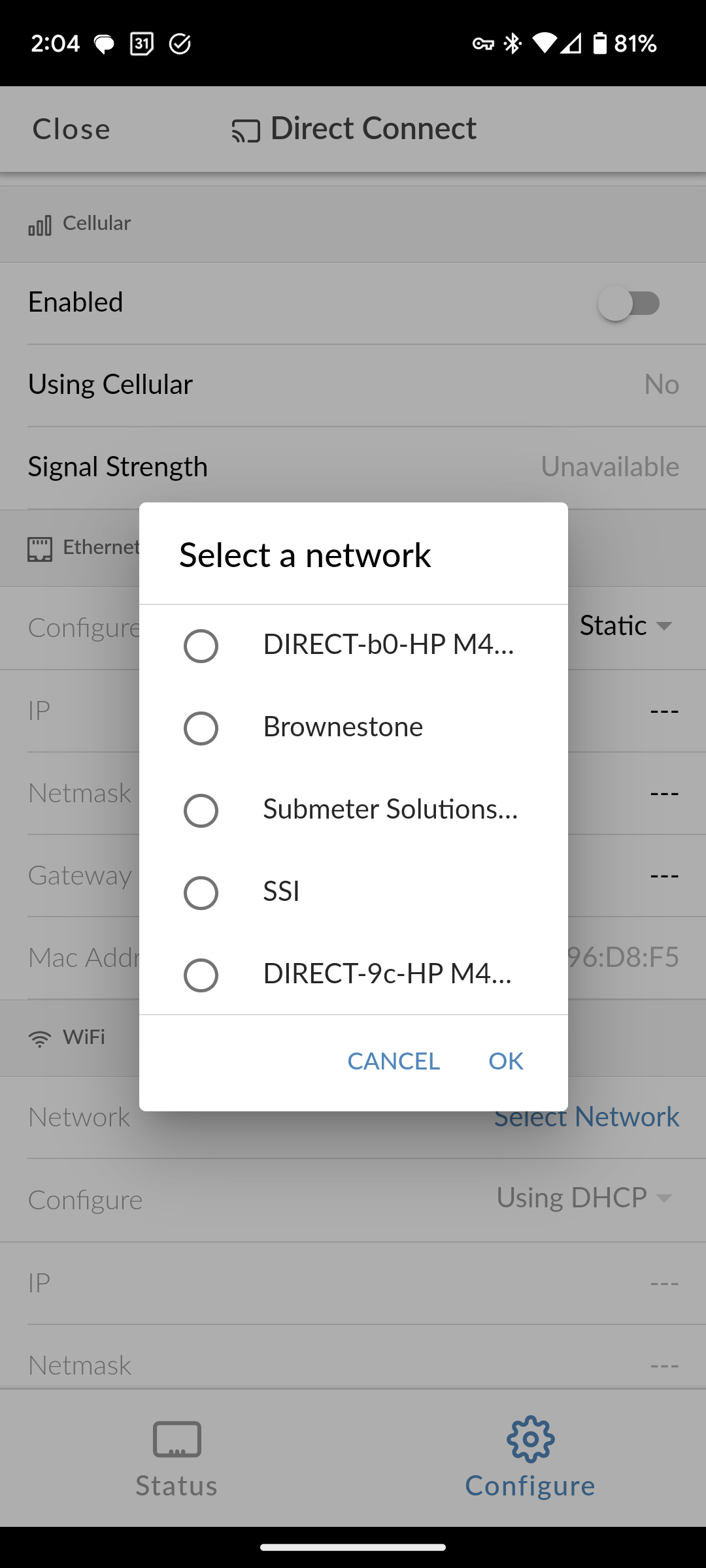This screenshot has width=706, height=1568.
Task: Confirm network choice with OK
Action: (x=506, y=1061)
